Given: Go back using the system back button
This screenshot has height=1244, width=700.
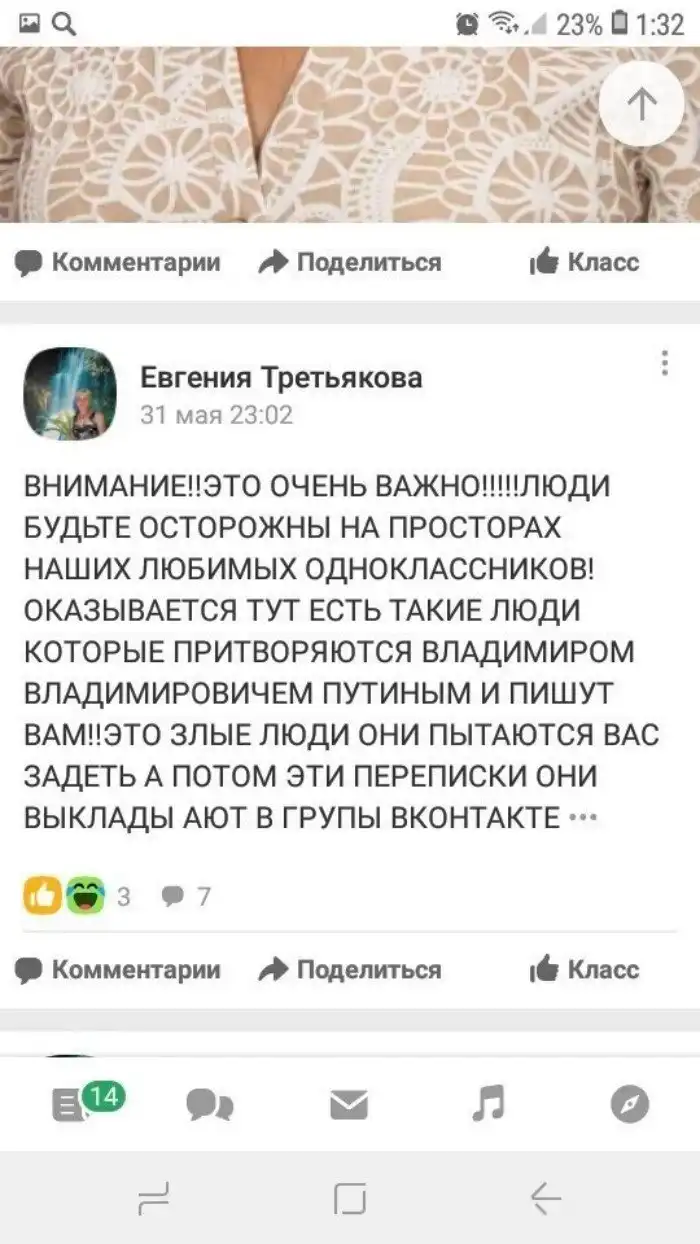Looking at the screenshot, I should (546, 1197).
